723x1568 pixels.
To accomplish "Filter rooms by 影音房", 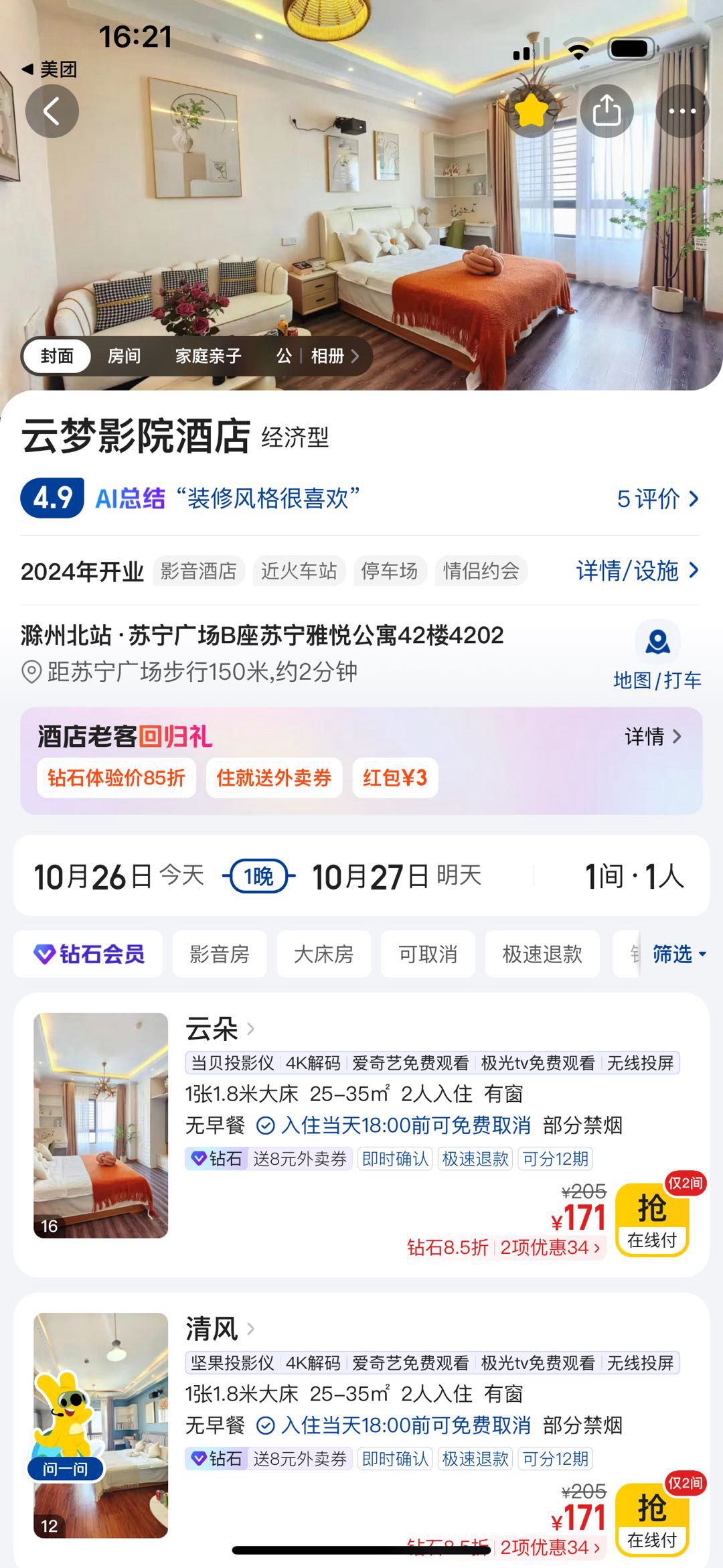I will pyautogui.click(x=220, y=954).
